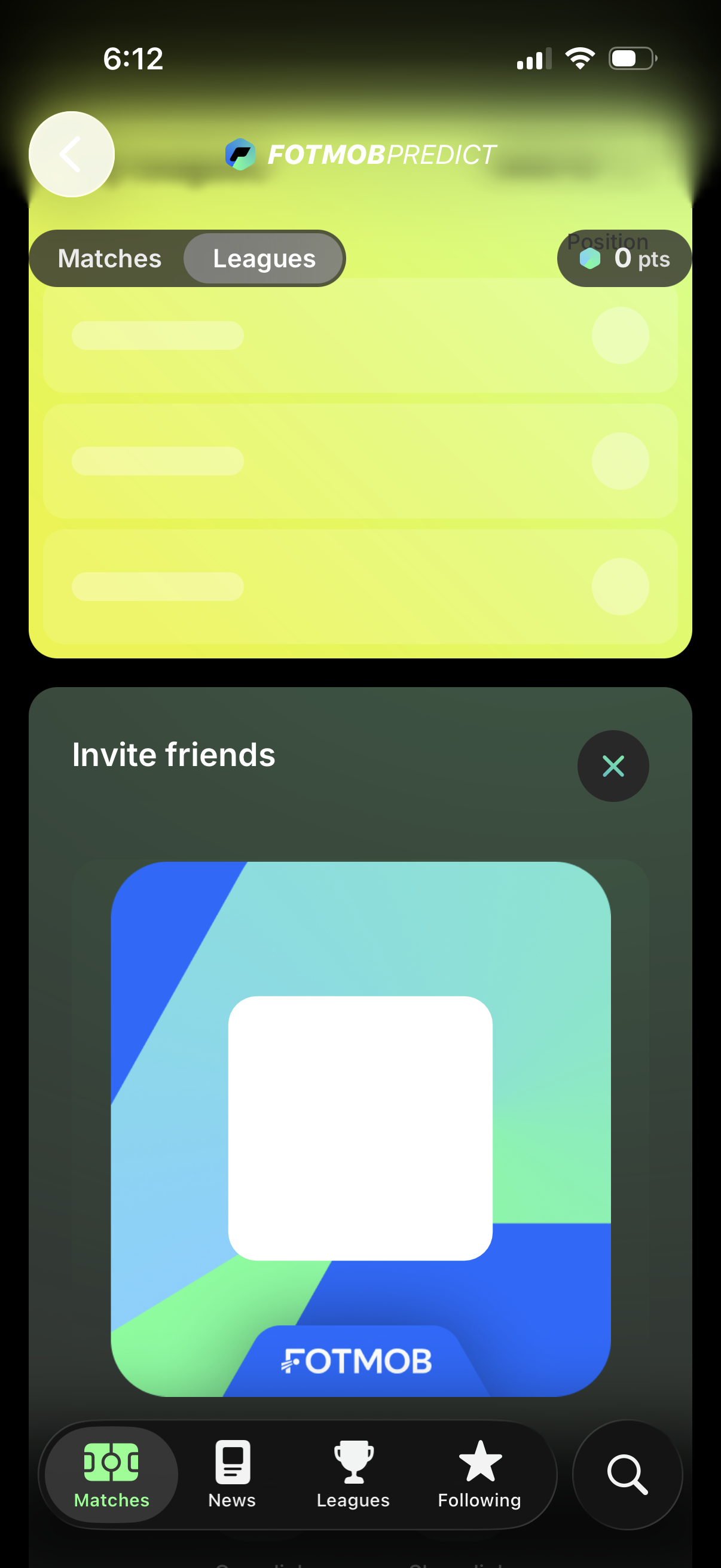Keep Leagues selected in the segmented control
This screenshot has height=1568, width=721.
264,258
